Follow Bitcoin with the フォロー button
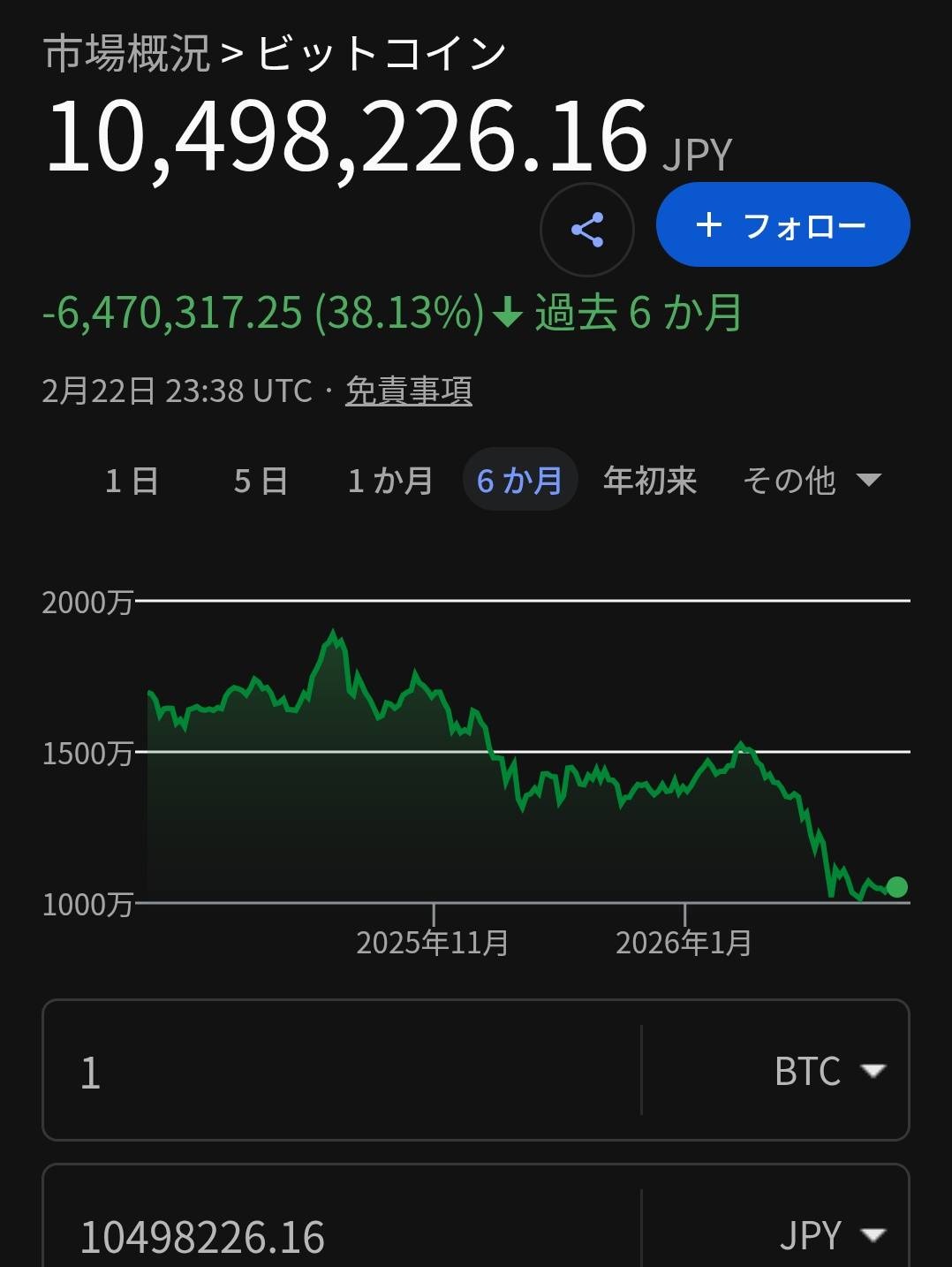Image resolution: width=952 pixels, height=1267 pixels. point(782,225)
